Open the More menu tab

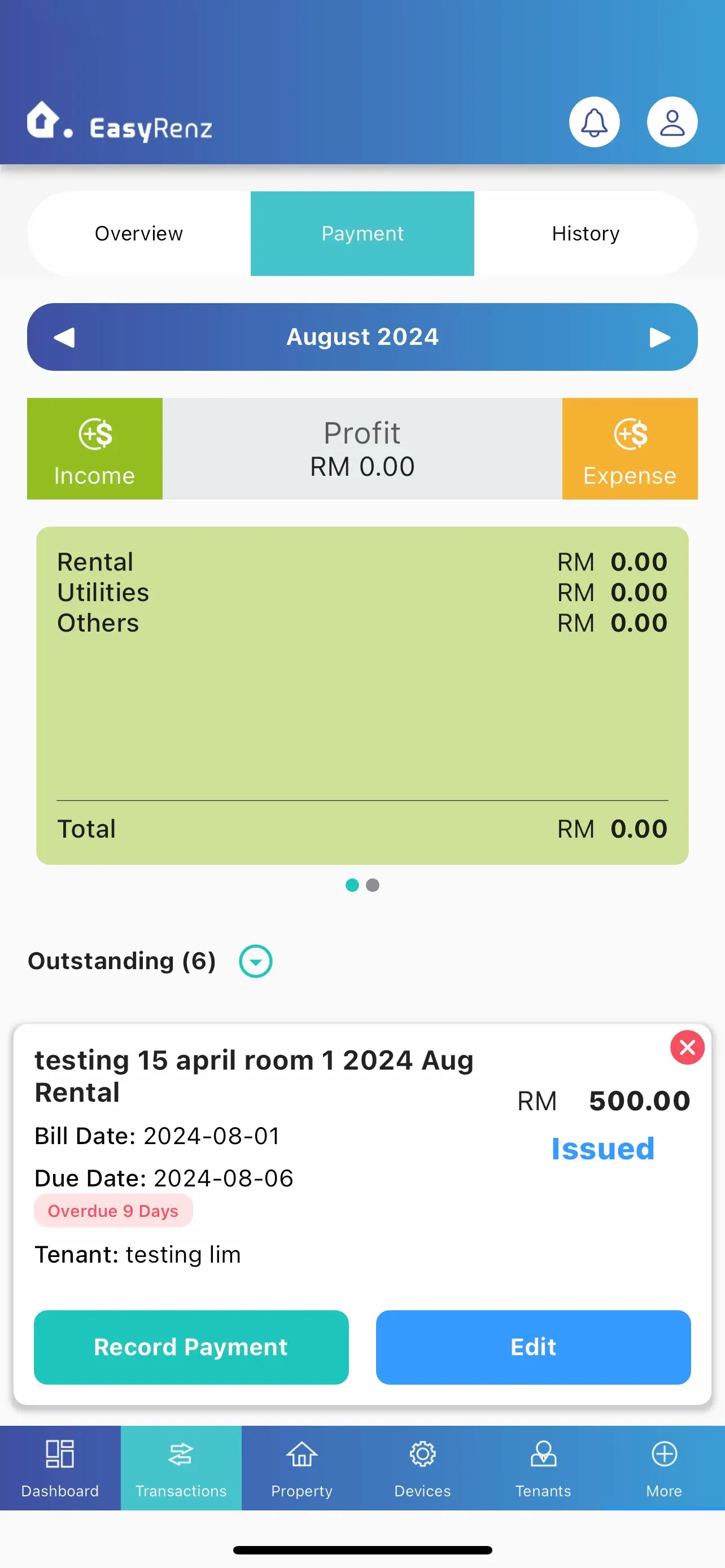[x=663, y=1468]
